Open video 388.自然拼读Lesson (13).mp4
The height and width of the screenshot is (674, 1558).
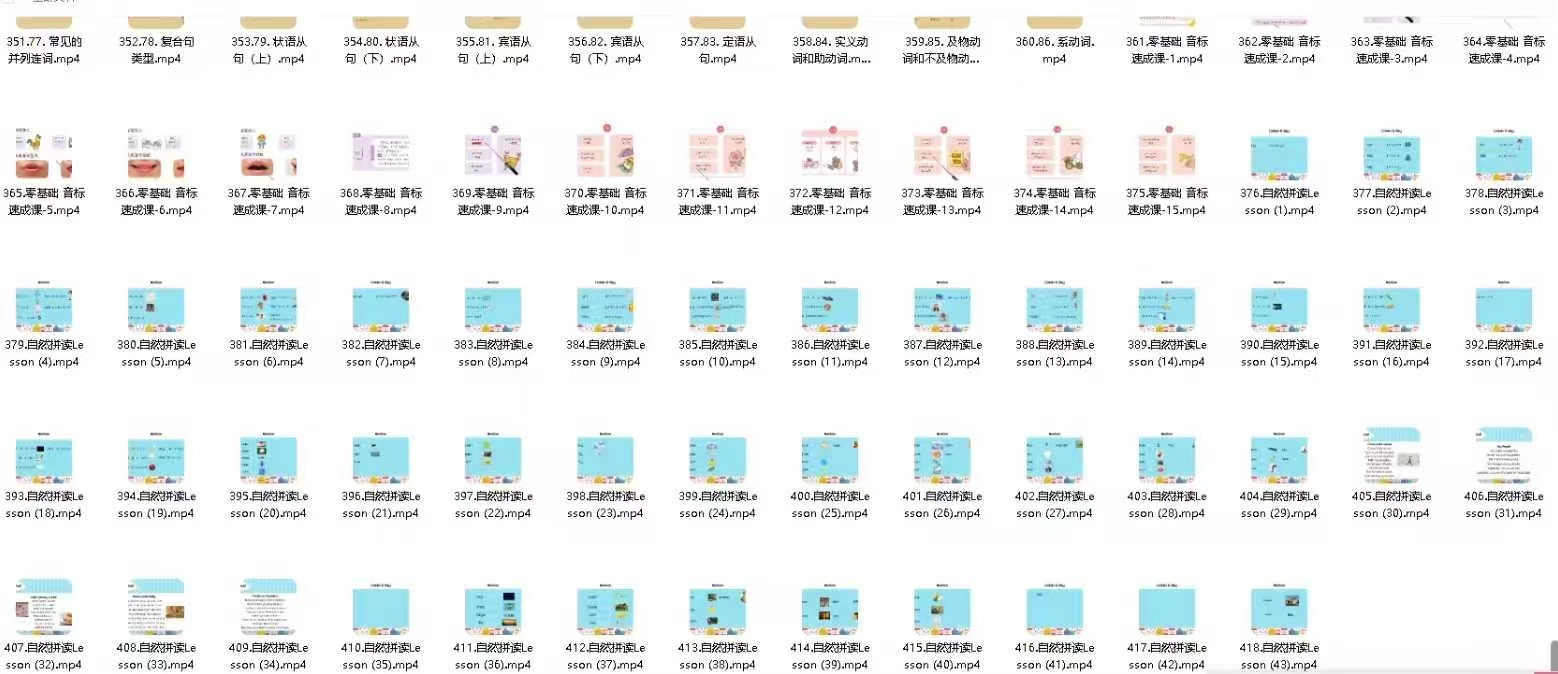[x=1053, y=308]
